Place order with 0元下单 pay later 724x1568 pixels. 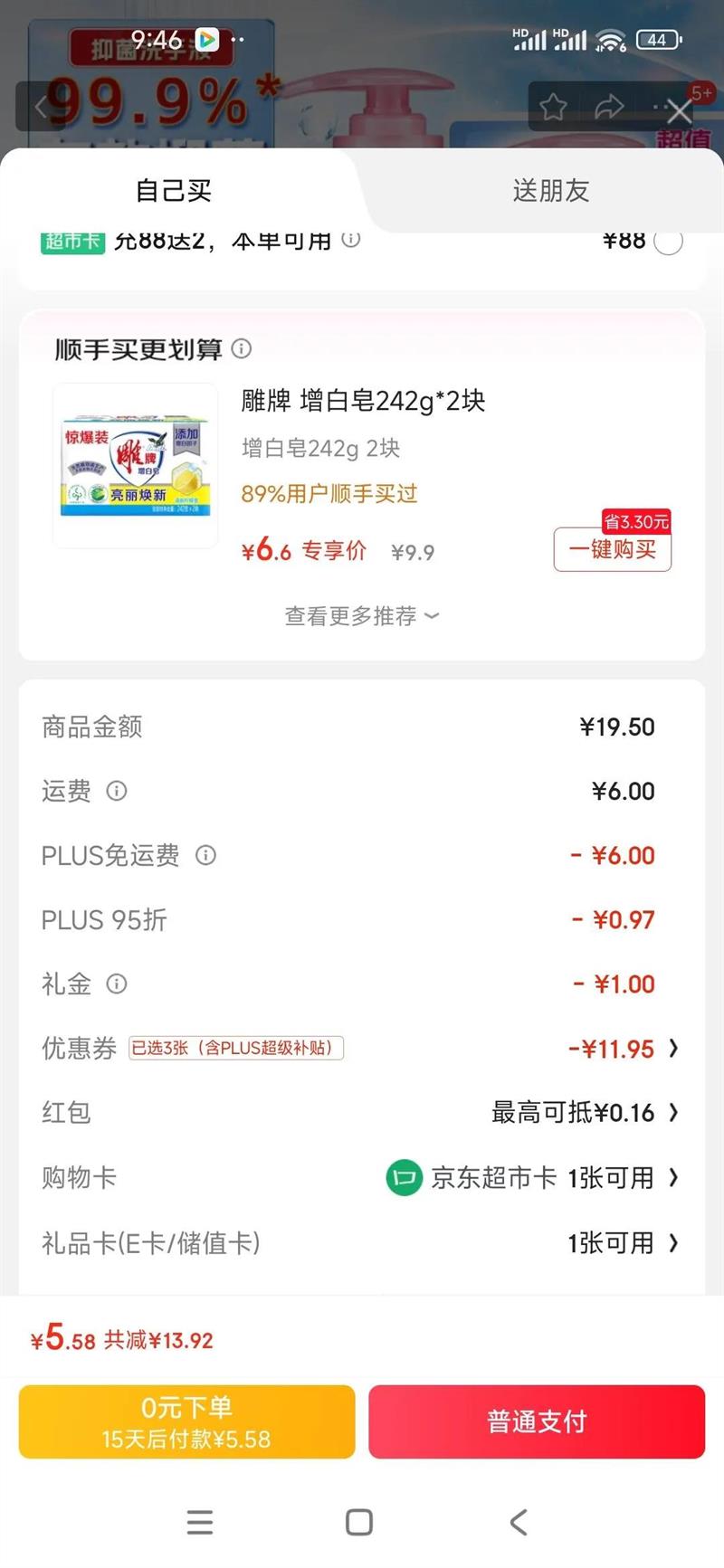[186, 1421]
